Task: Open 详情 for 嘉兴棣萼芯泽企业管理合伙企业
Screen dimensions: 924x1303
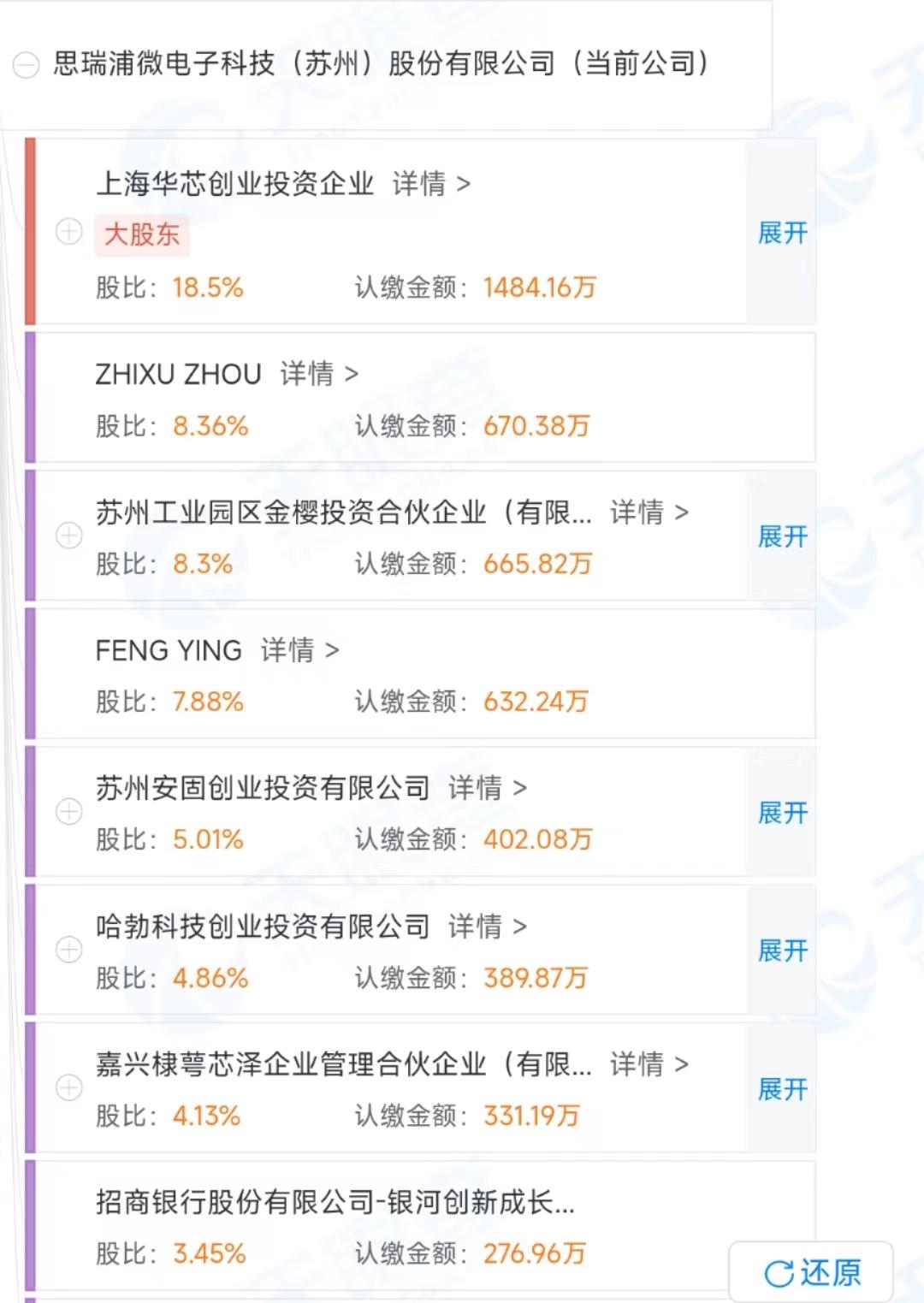Action: 649,1064
